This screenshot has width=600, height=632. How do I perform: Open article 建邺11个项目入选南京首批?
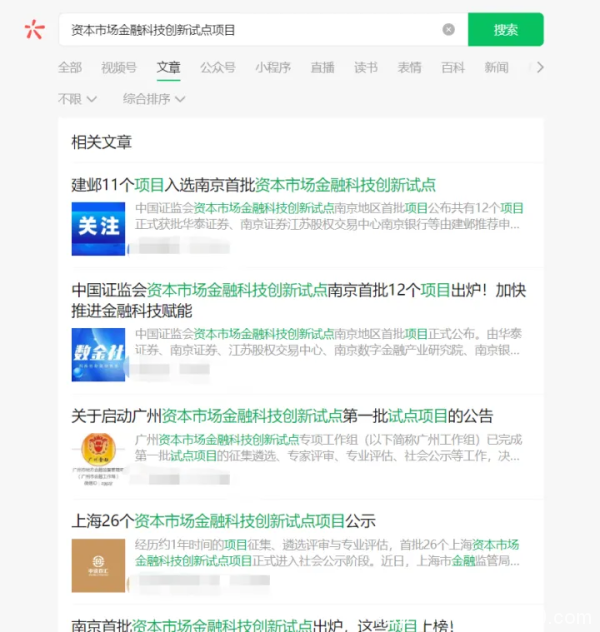(254, 185)
